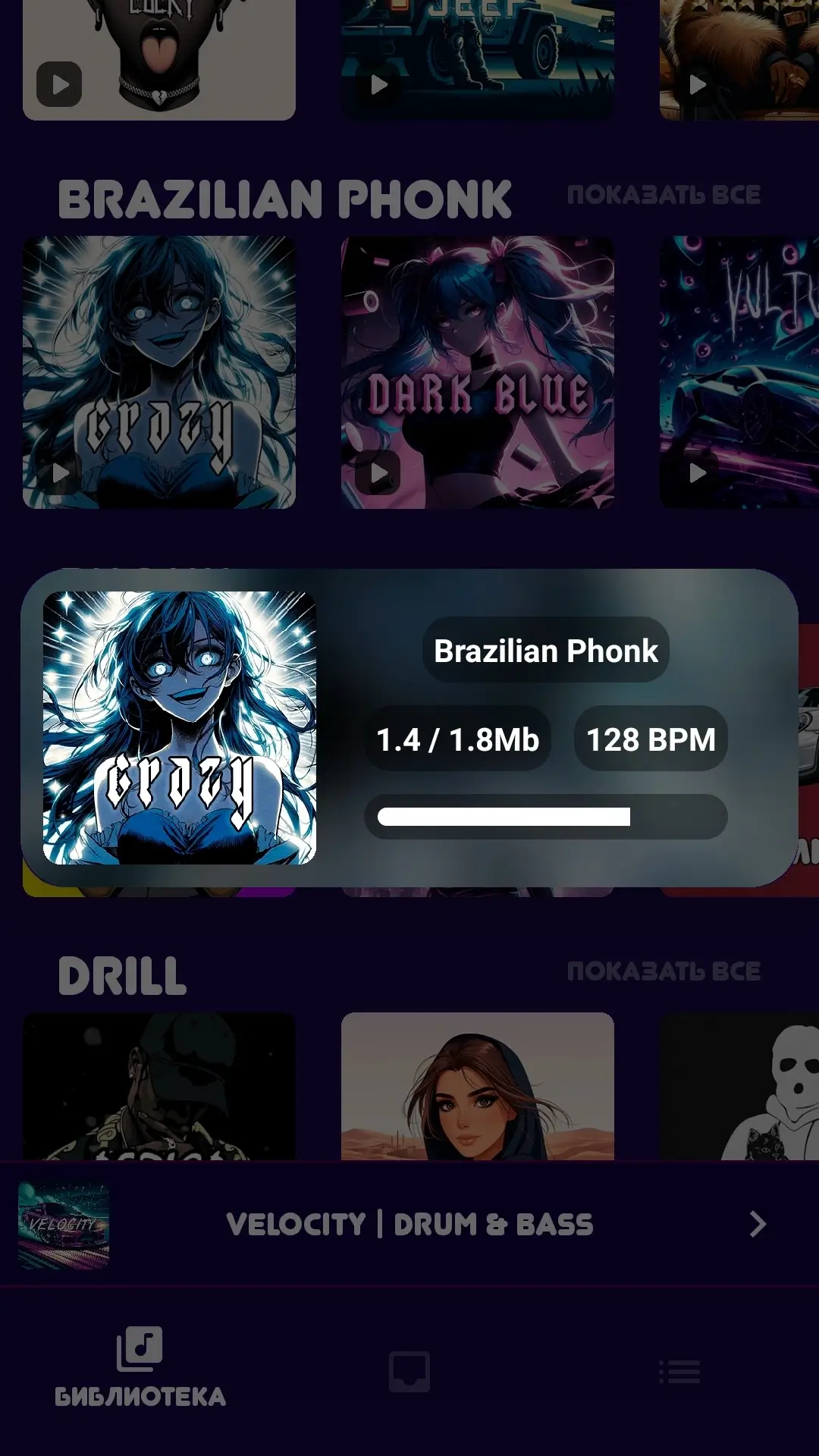
Task: Open the Dark Blue pack tile
Action: (478, 372)
